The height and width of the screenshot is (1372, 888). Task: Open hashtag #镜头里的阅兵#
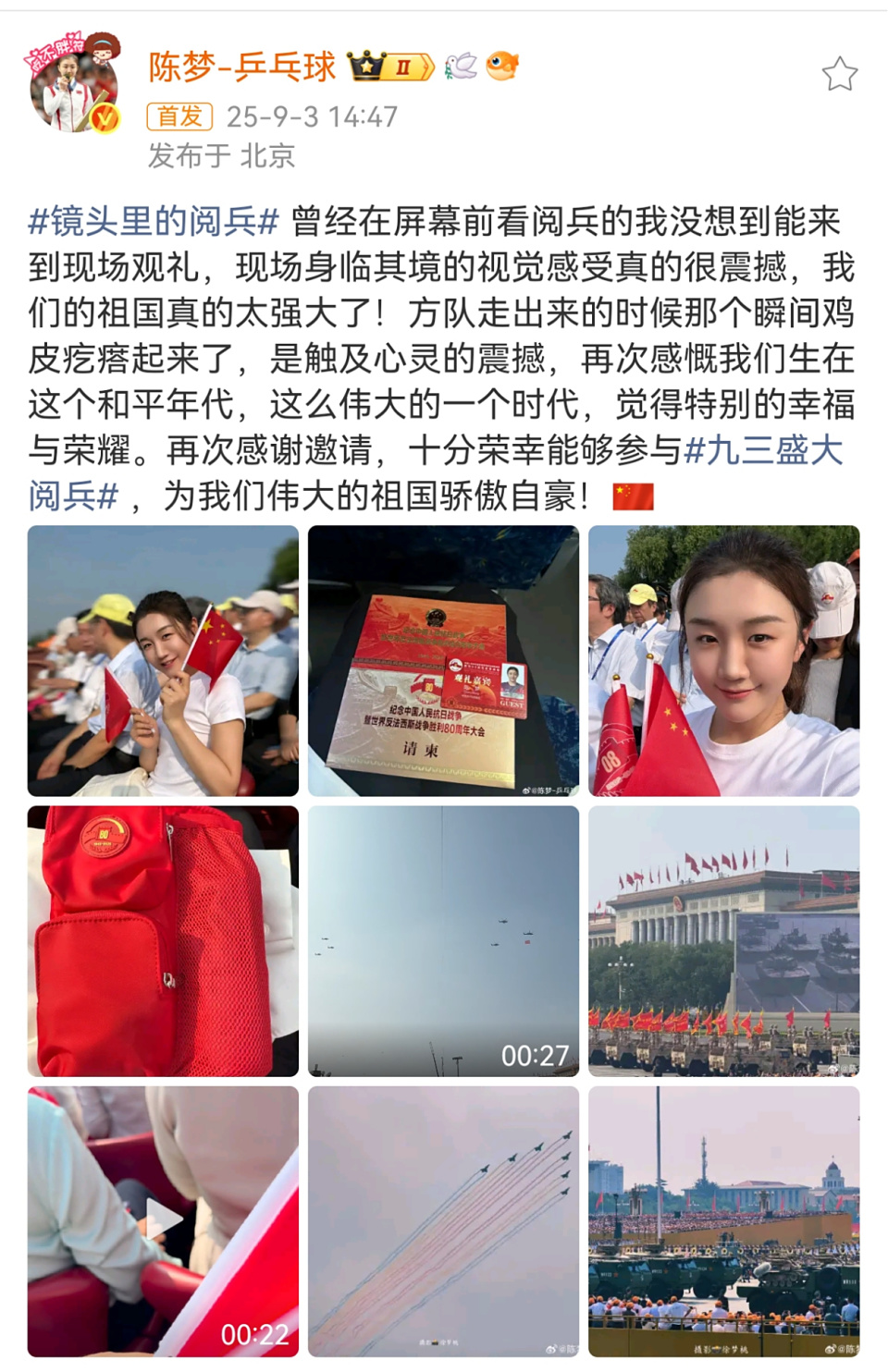(154, 222)
